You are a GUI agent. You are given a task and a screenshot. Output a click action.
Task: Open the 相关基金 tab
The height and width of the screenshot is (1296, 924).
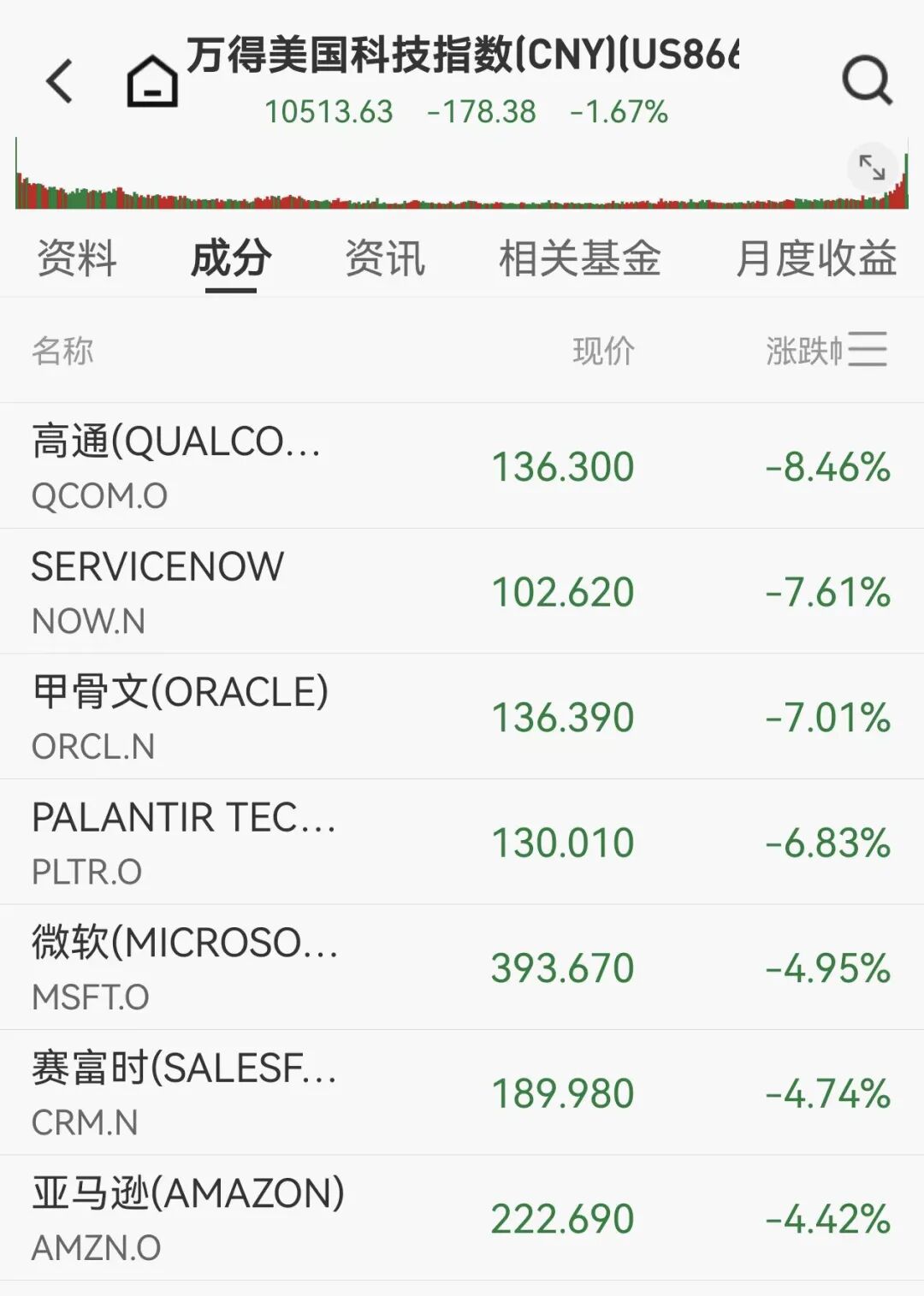click(x=580, y=258)
